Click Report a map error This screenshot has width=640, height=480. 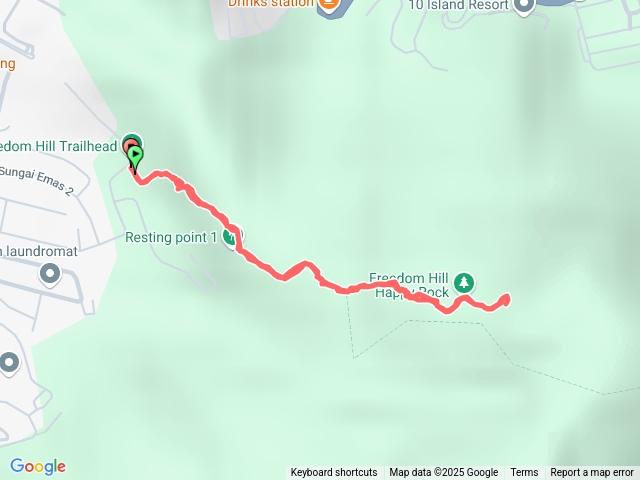592,473
